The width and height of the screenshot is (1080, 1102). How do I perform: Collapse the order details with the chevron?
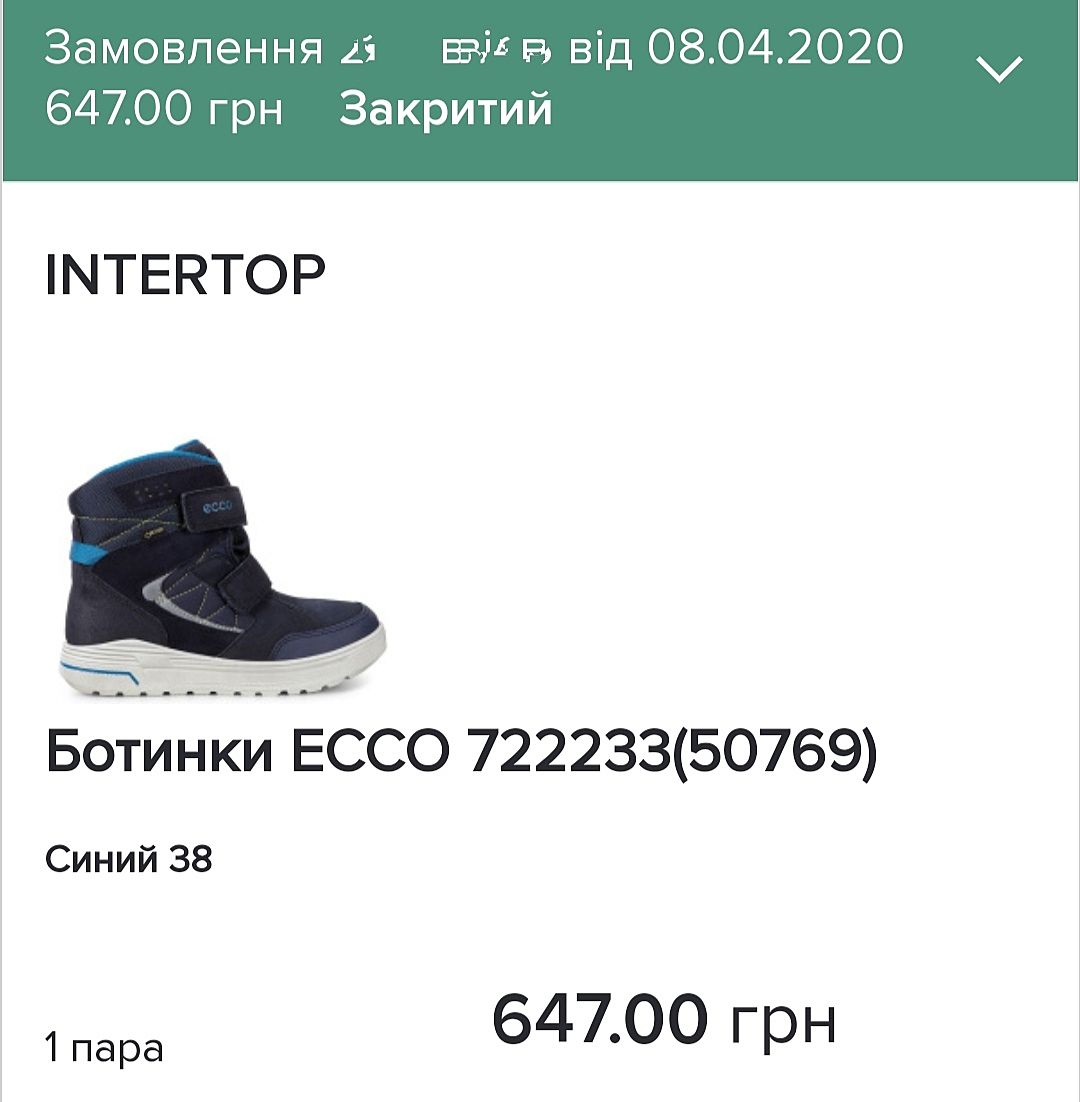coord(999,69)
